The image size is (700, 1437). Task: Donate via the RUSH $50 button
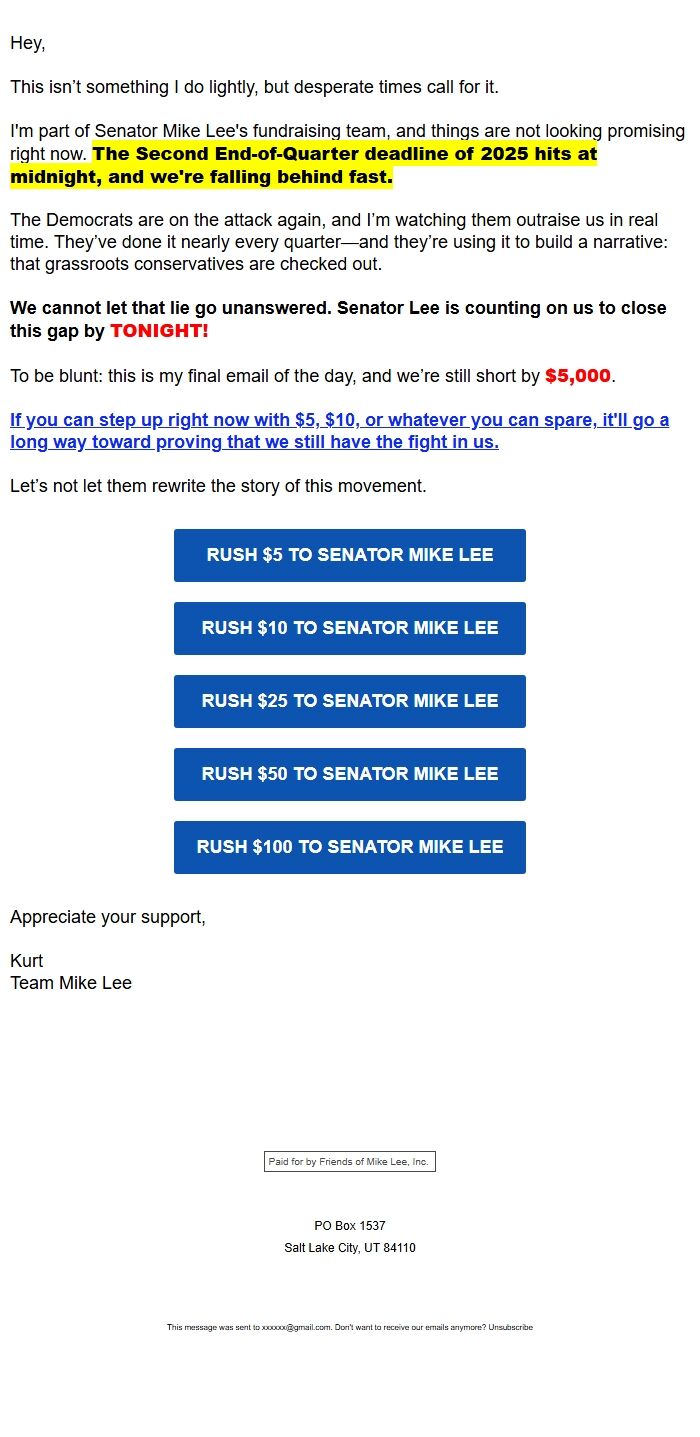click(350, 774)
